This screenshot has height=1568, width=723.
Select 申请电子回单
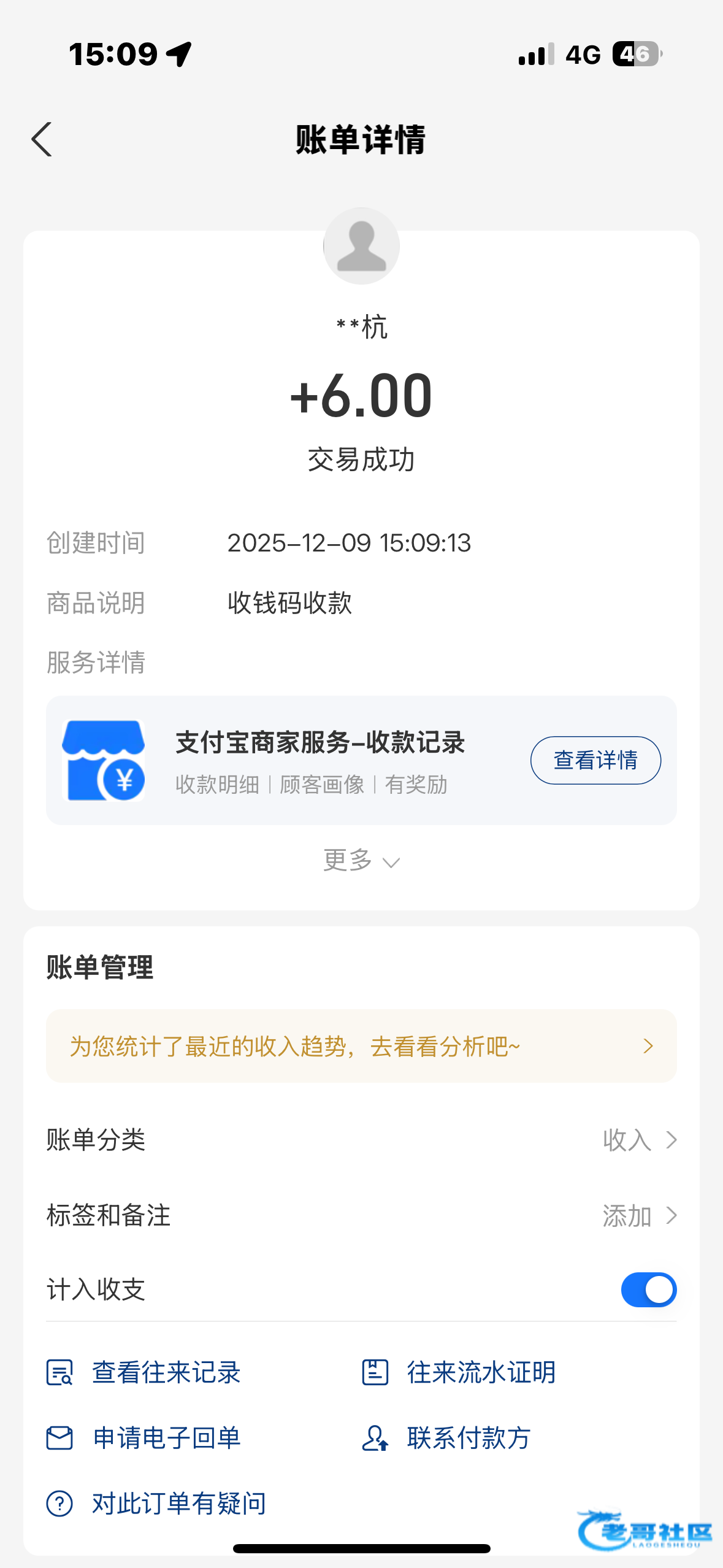[x=144, y=1438]
